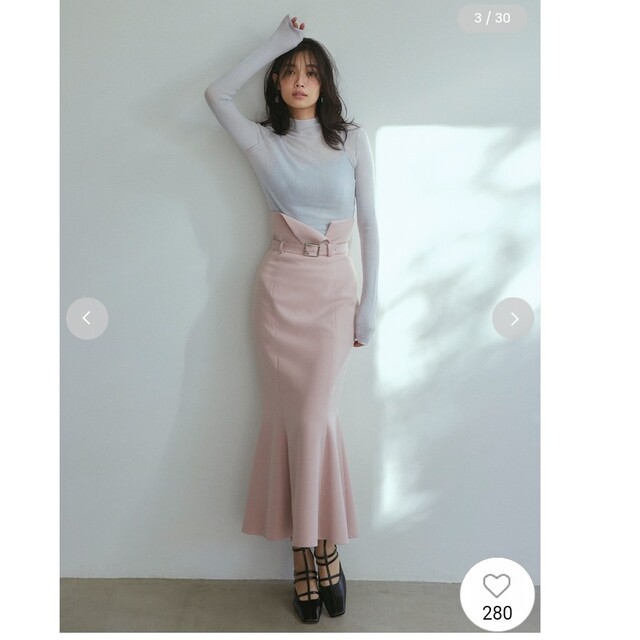The width and height of the screenshot is (640, 640).
Task: Go to the previous product photo
Action: click(x=87, y=318)
